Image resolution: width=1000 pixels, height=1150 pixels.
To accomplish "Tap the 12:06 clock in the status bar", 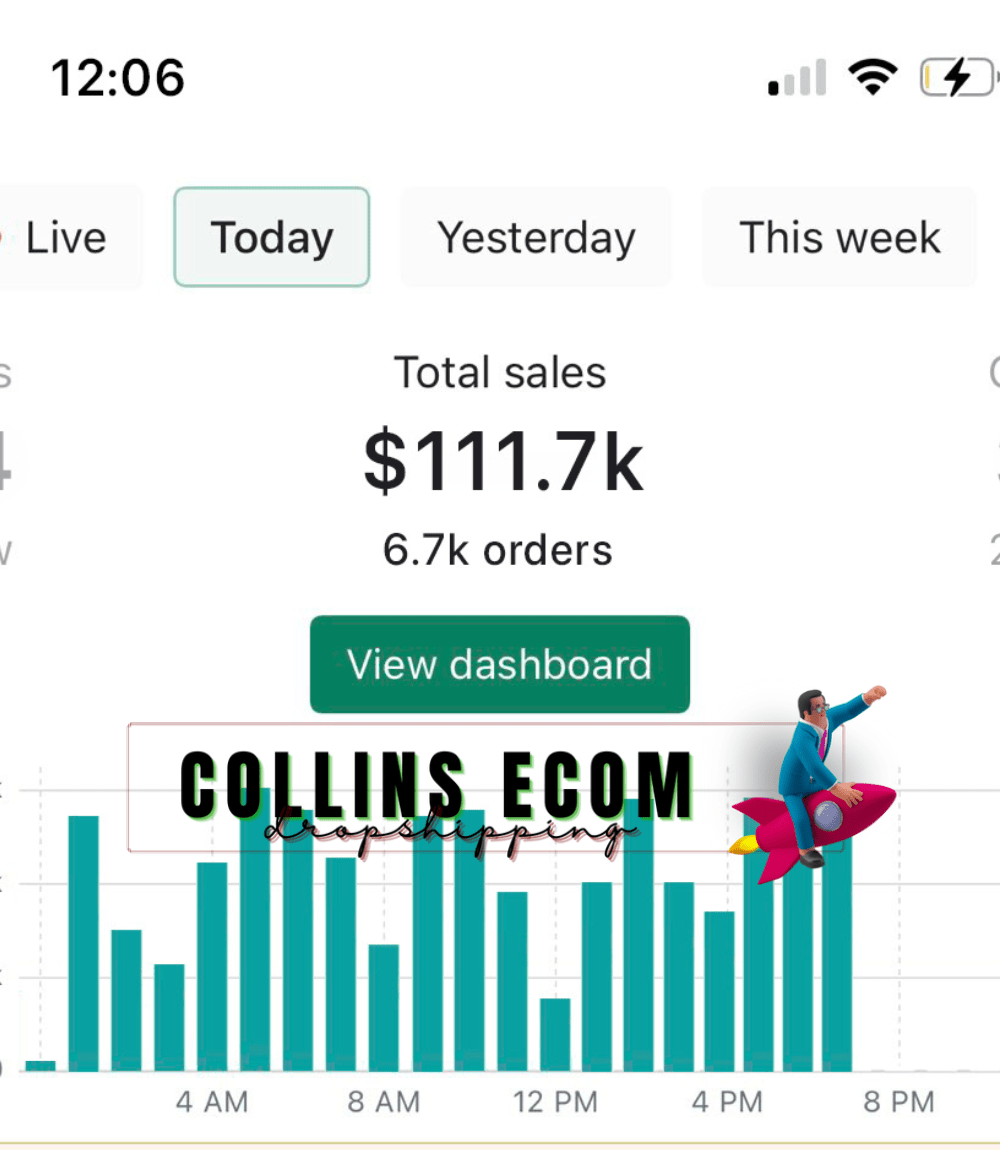I will (119, 77).
